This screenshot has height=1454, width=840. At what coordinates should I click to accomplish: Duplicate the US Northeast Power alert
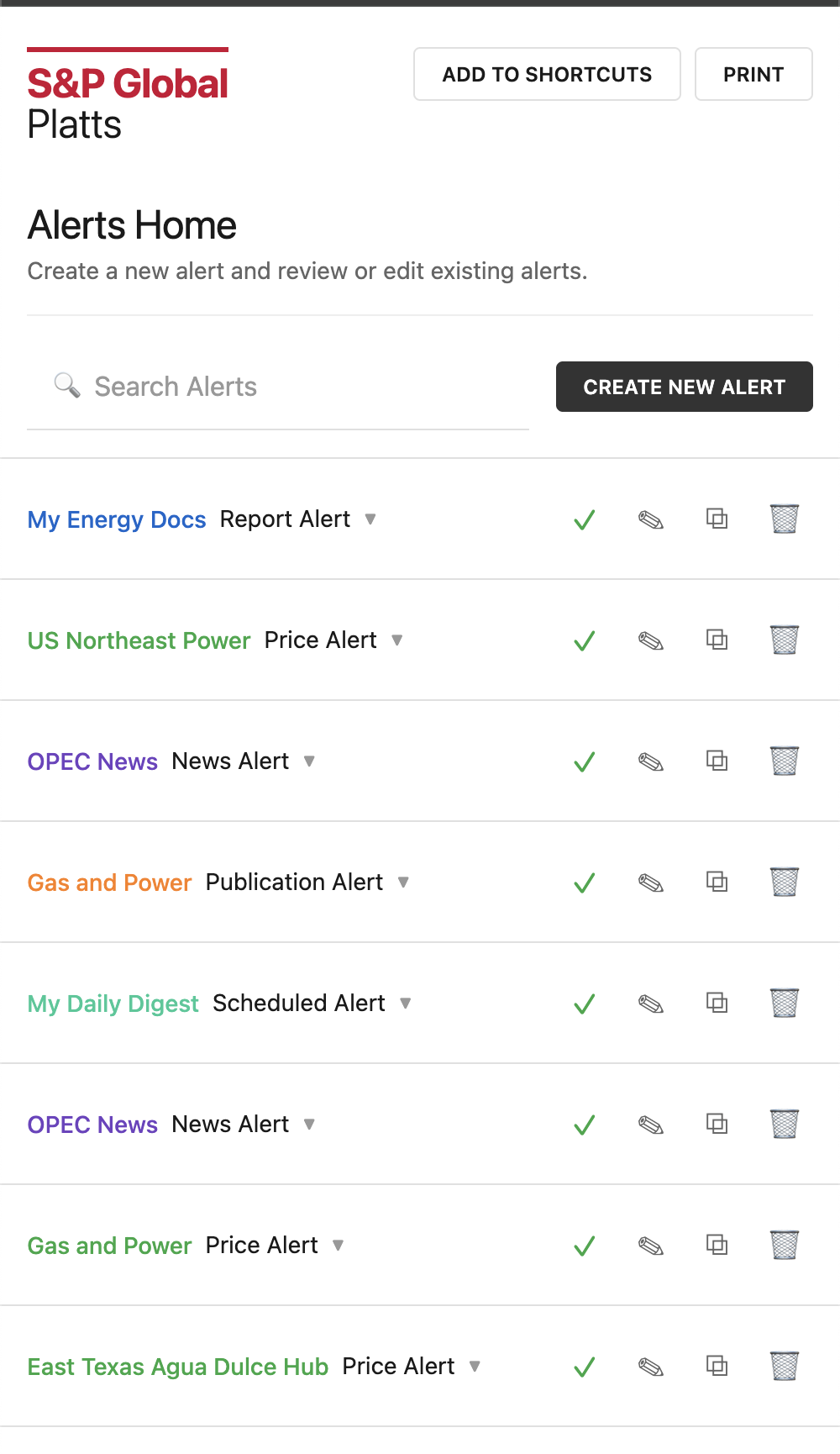click(717, 640)
